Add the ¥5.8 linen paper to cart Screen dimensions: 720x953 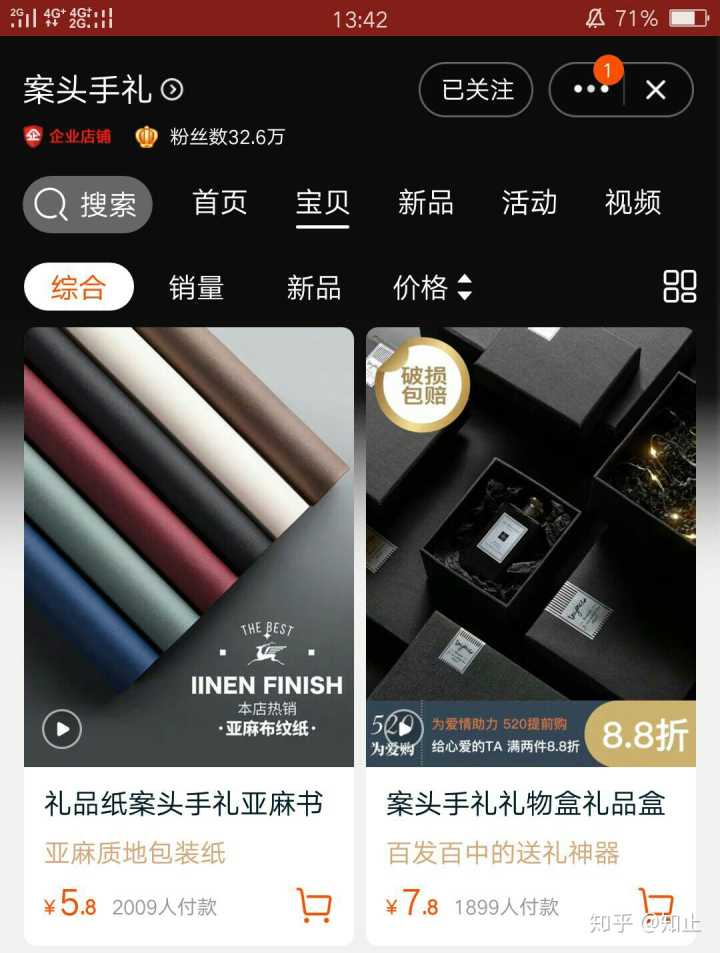click(x=314, y=905)
